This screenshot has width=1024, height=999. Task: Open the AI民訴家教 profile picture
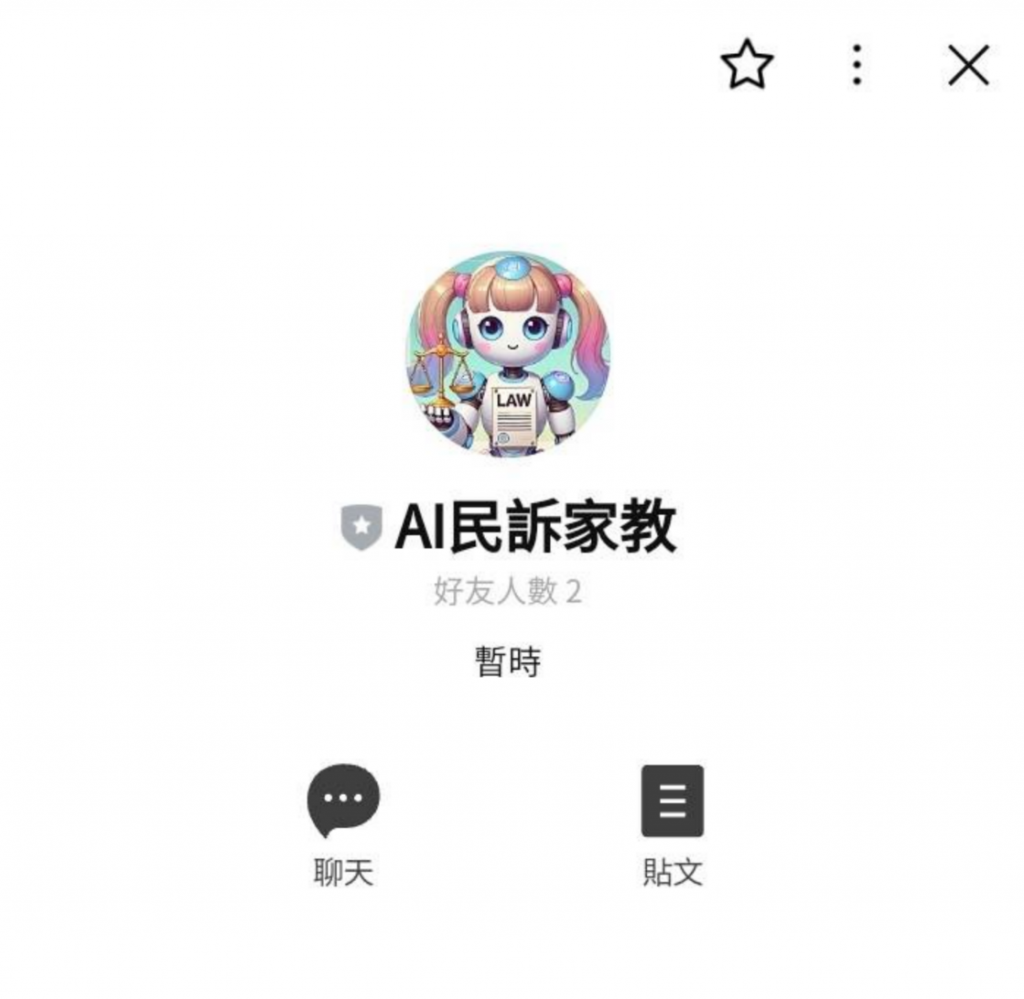coord(508,354)
